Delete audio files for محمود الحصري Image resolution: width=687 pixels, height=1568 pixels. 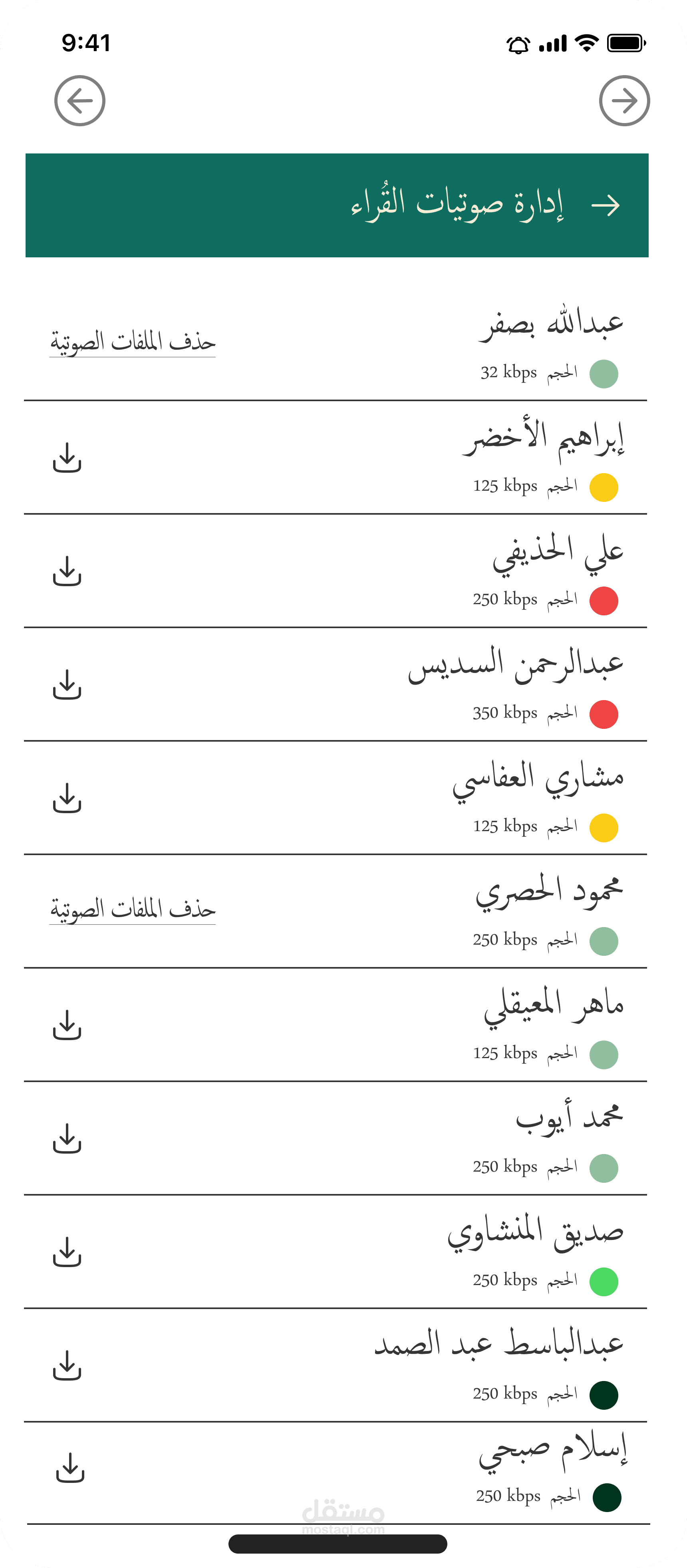pos(133,909)
